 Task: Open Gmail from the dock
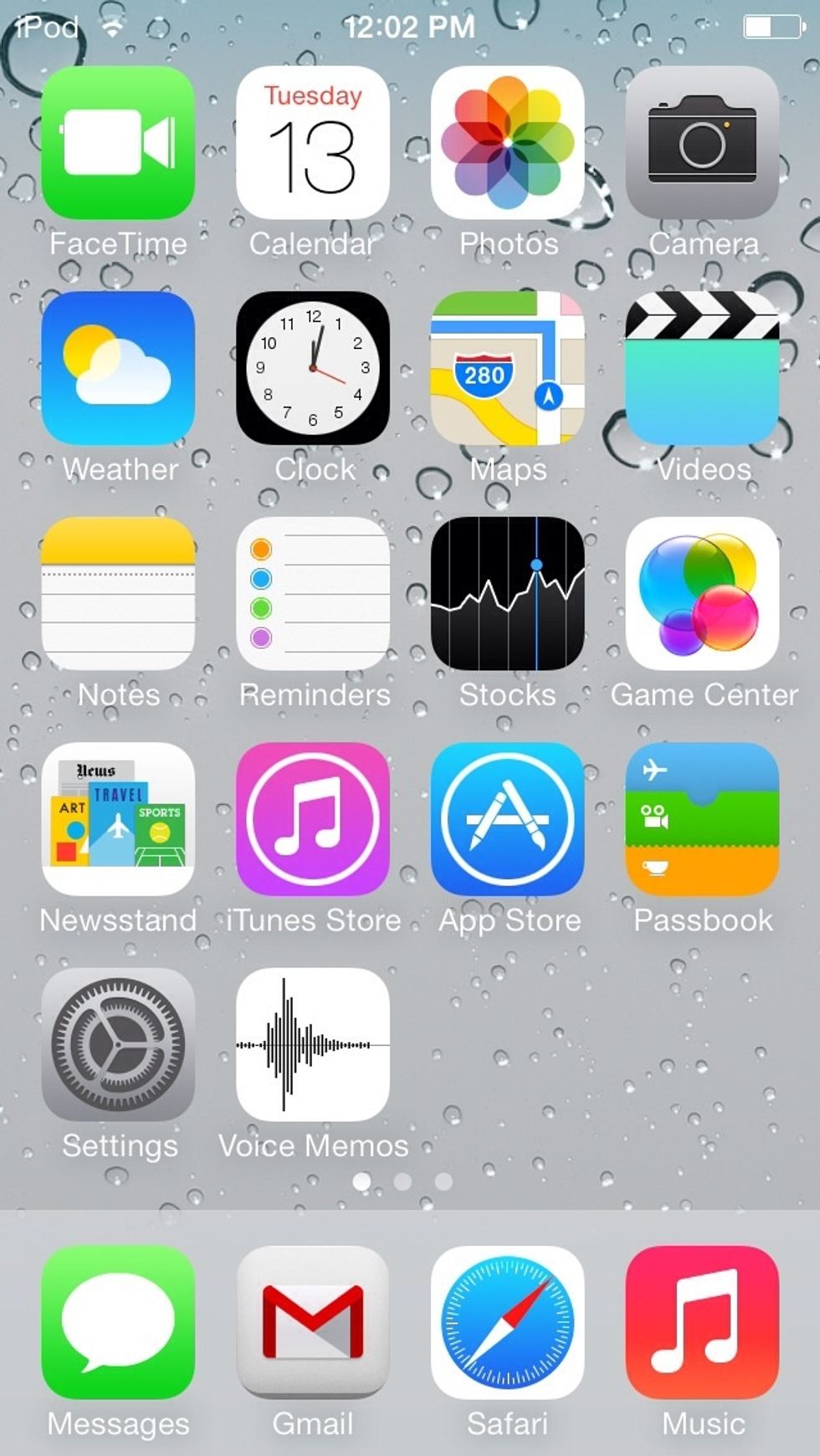pyautogui.click(x=313, y=1322)
